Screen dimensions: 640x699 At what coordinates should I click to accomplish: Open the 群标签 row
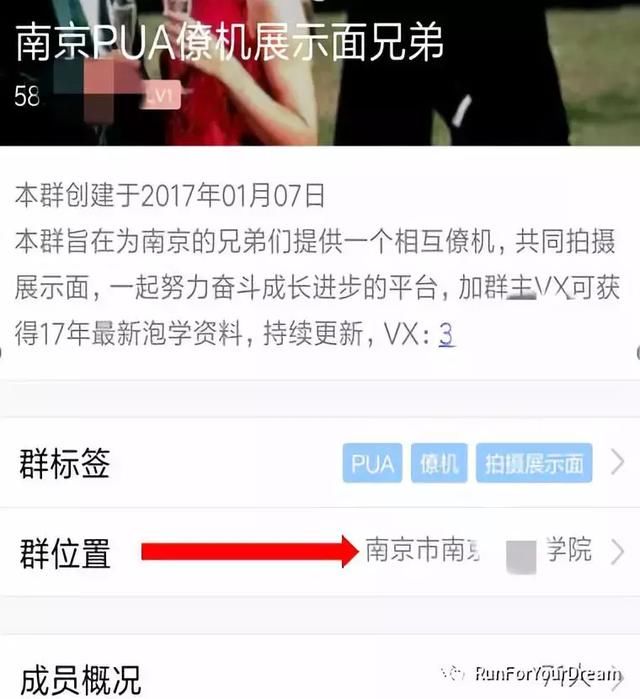(320, 464)
